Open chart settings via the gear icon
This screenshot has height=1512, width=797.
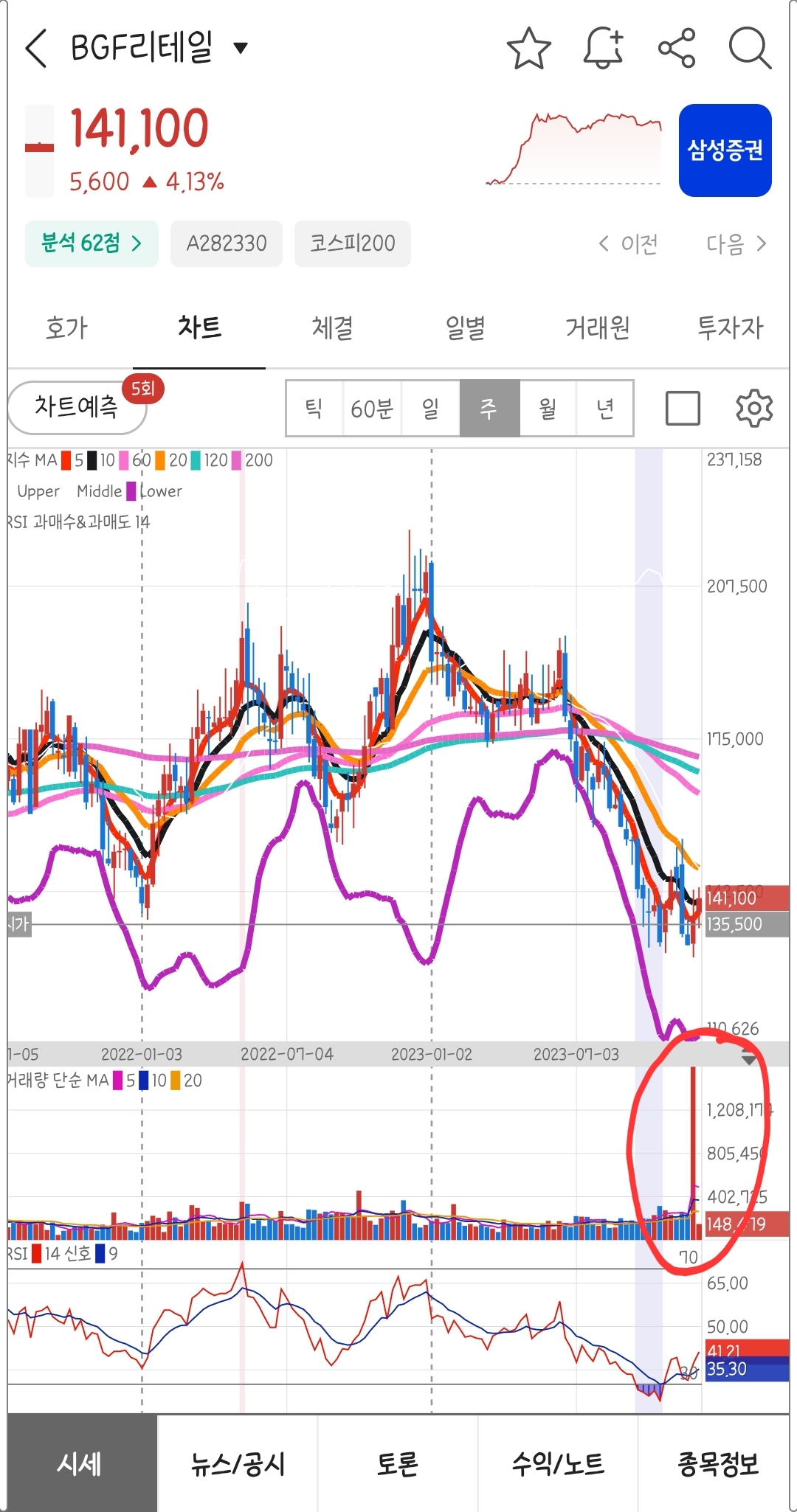[754, 408]
